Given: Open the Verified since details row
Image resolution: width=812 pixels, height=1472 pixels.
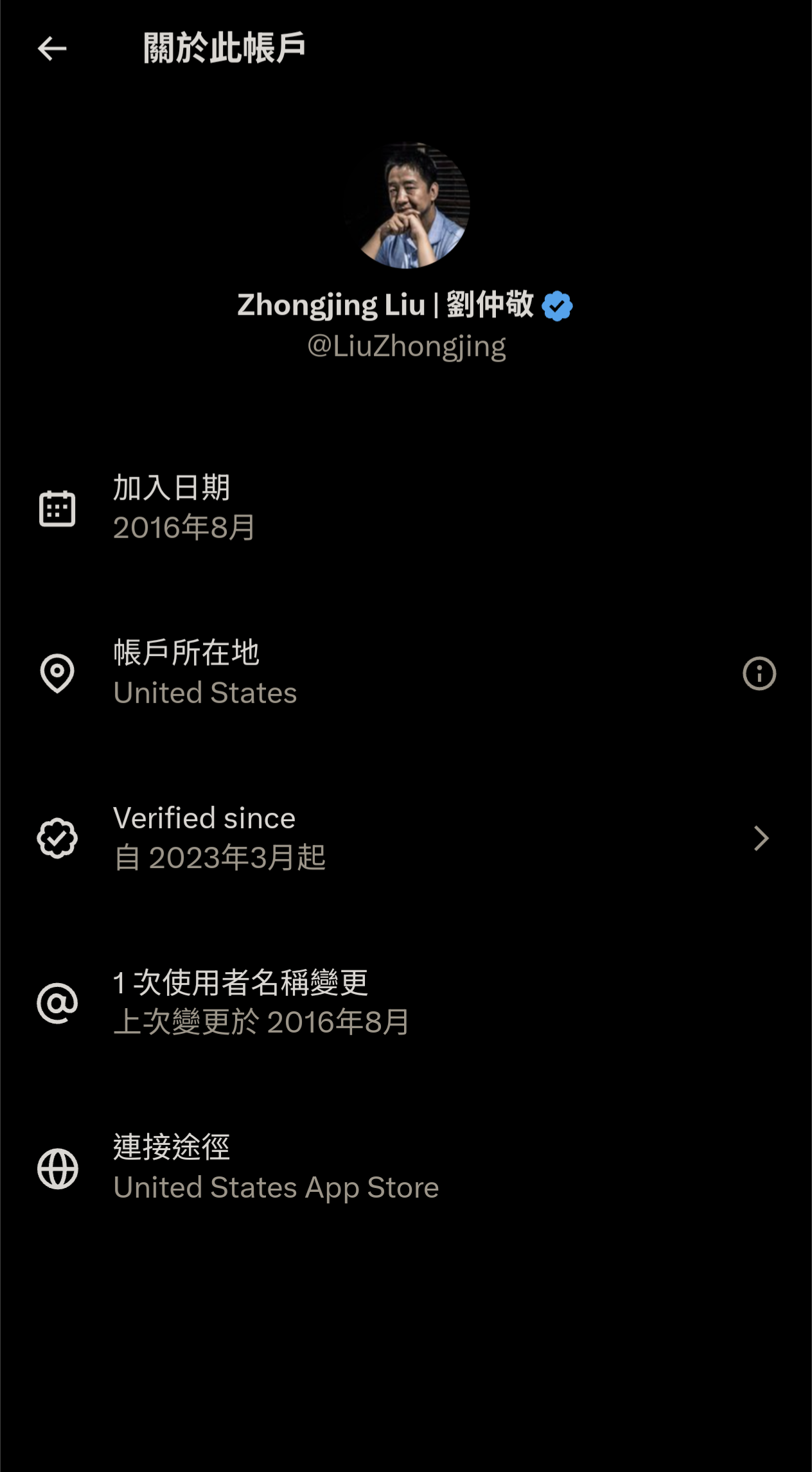Looking at the screenshot, I should point(406,838).
